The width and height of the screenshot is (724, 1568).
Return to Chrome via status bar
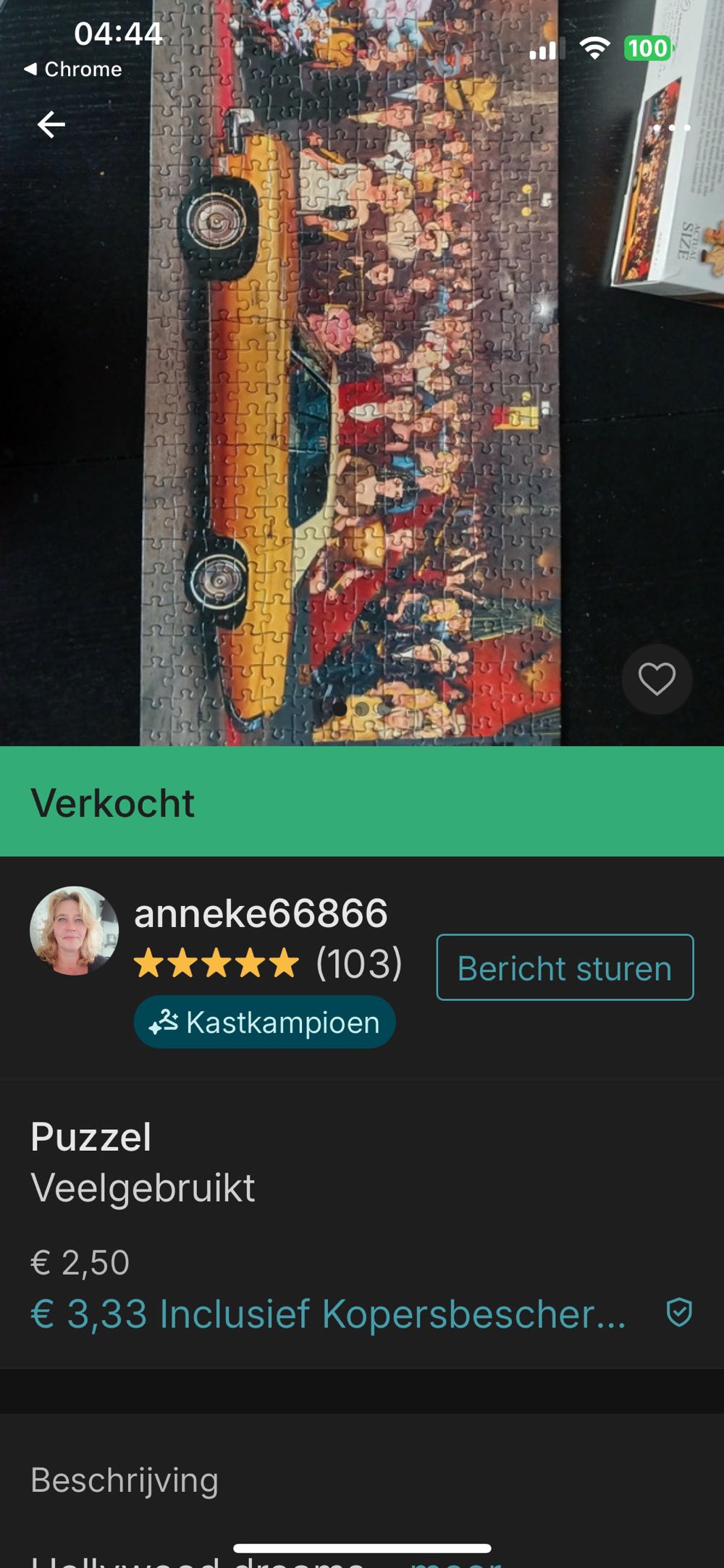tap(73, 70)
